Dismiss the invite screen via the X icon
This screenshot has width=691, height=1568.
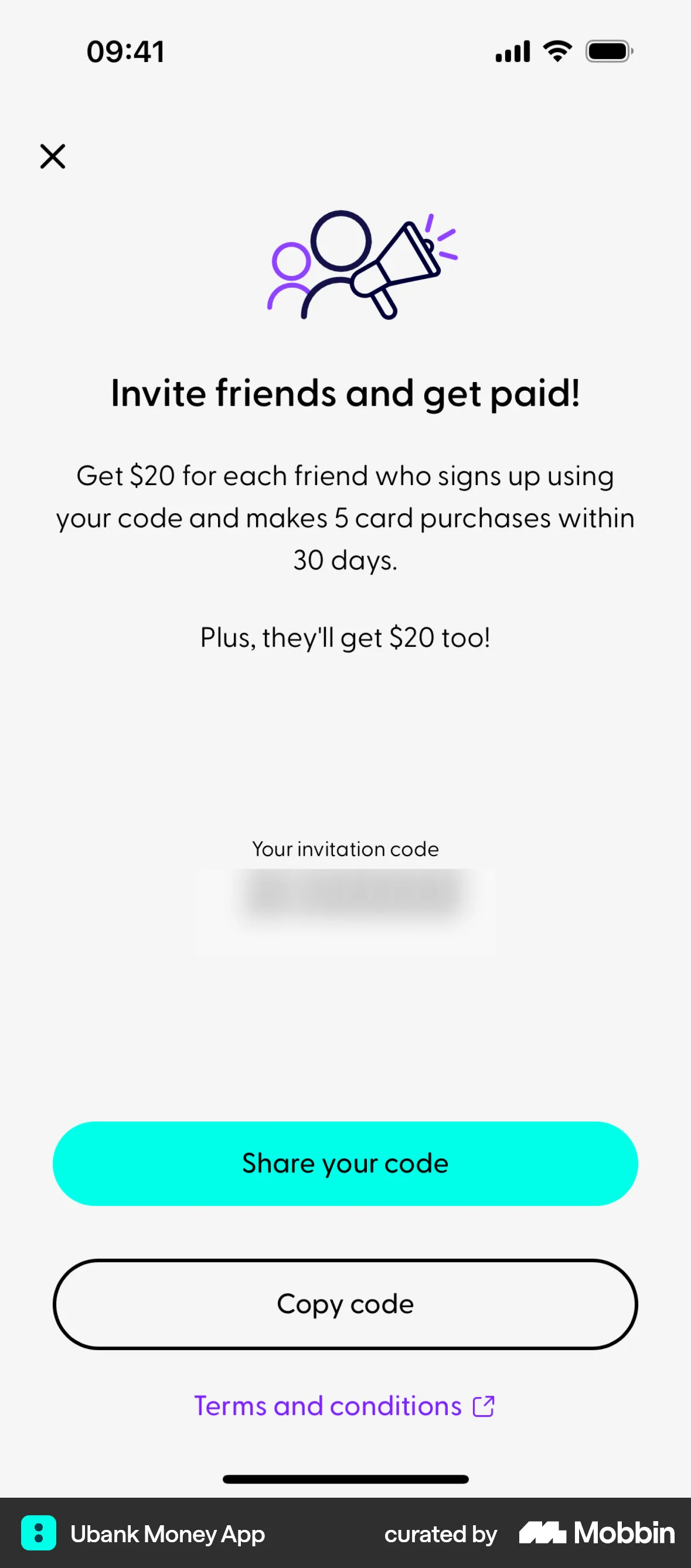[53, 156]
